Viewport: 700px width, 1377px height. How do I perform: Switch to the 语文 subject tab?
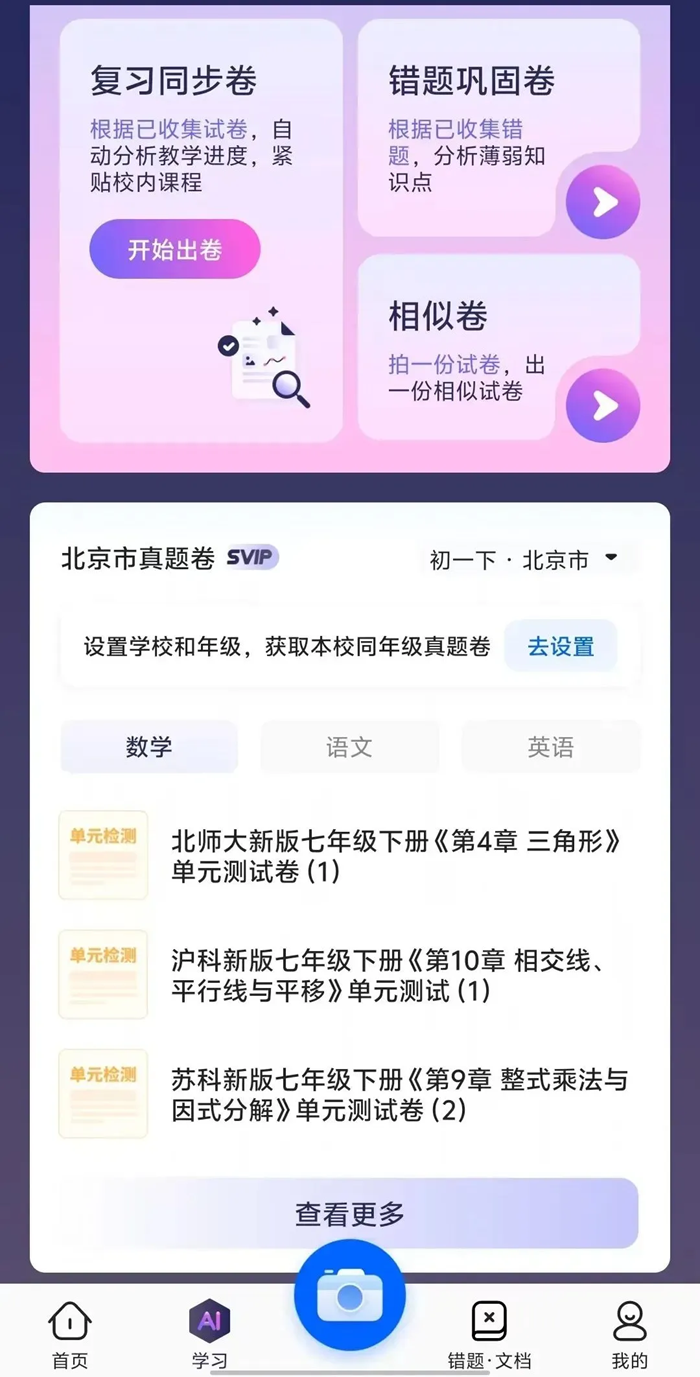[x=349, y=747]
